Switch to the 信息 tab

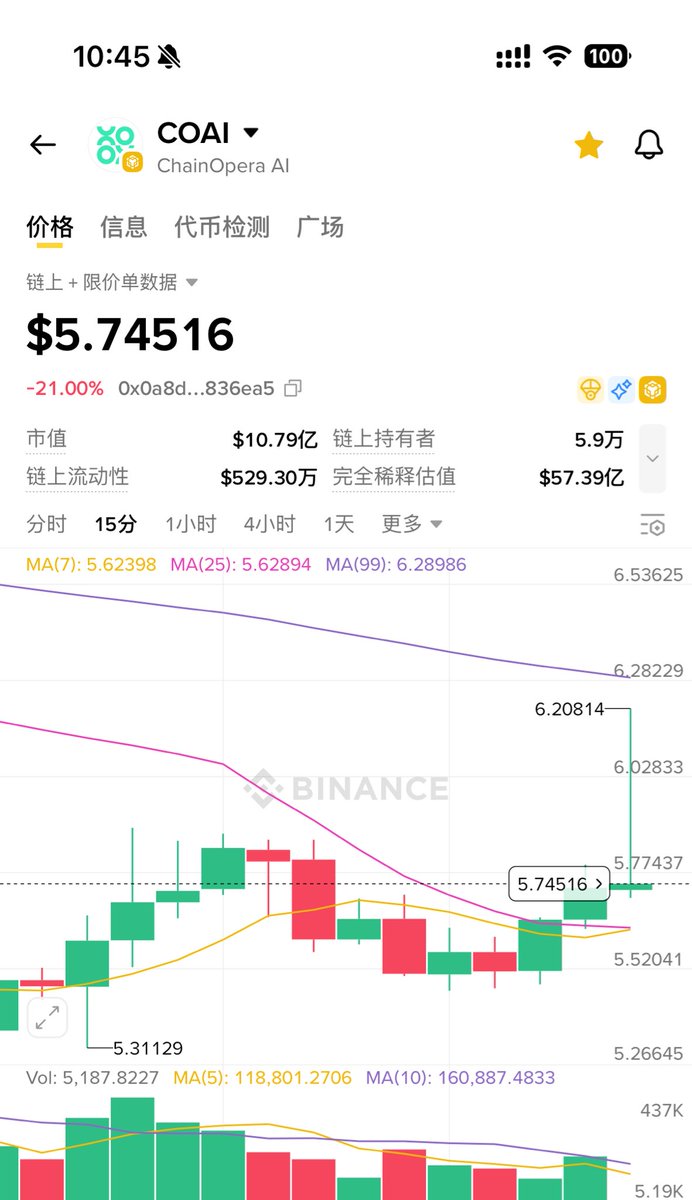pyautogui.click(x=123, y=227)
